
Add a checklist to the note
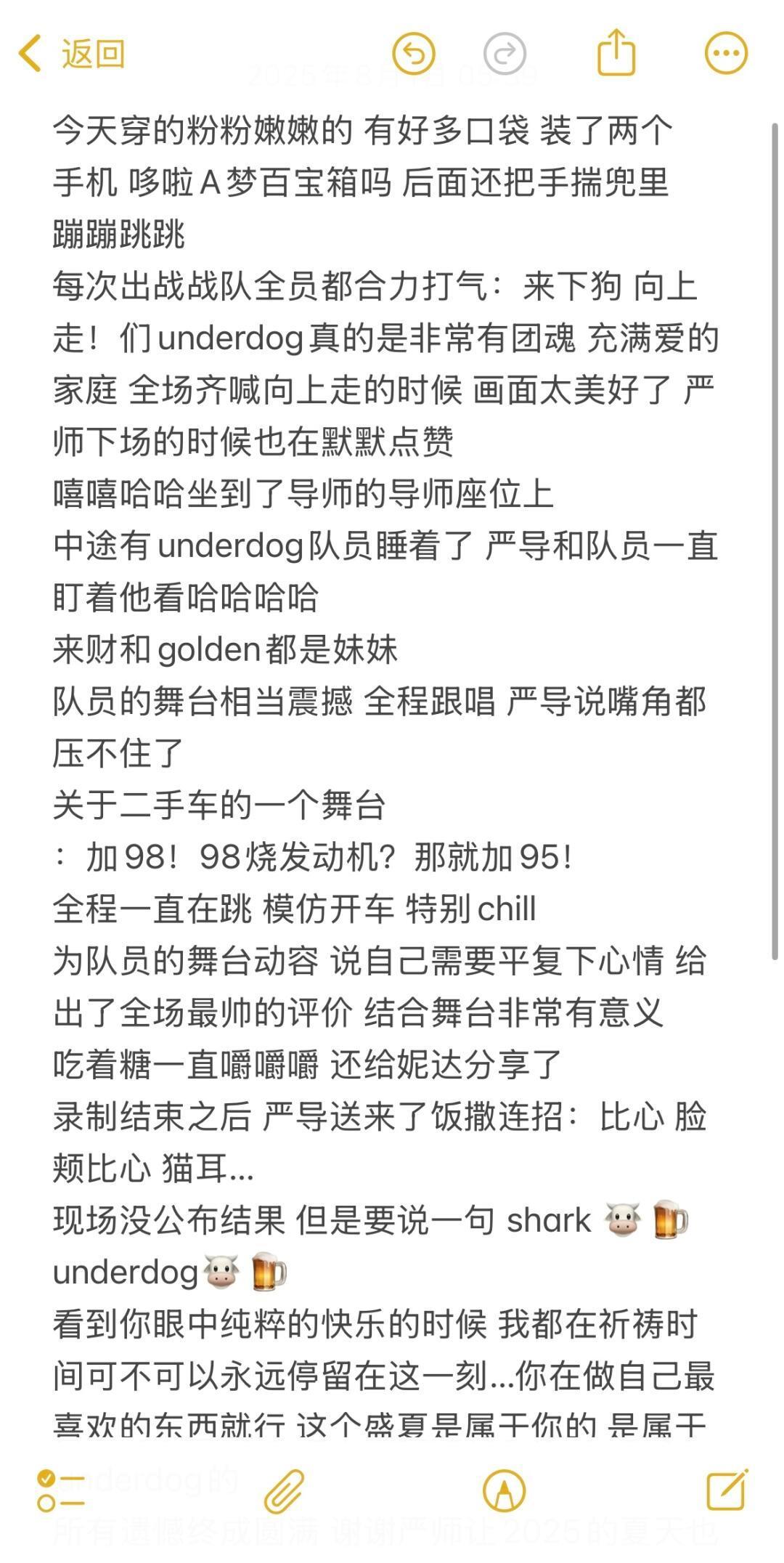(61, 1491)
